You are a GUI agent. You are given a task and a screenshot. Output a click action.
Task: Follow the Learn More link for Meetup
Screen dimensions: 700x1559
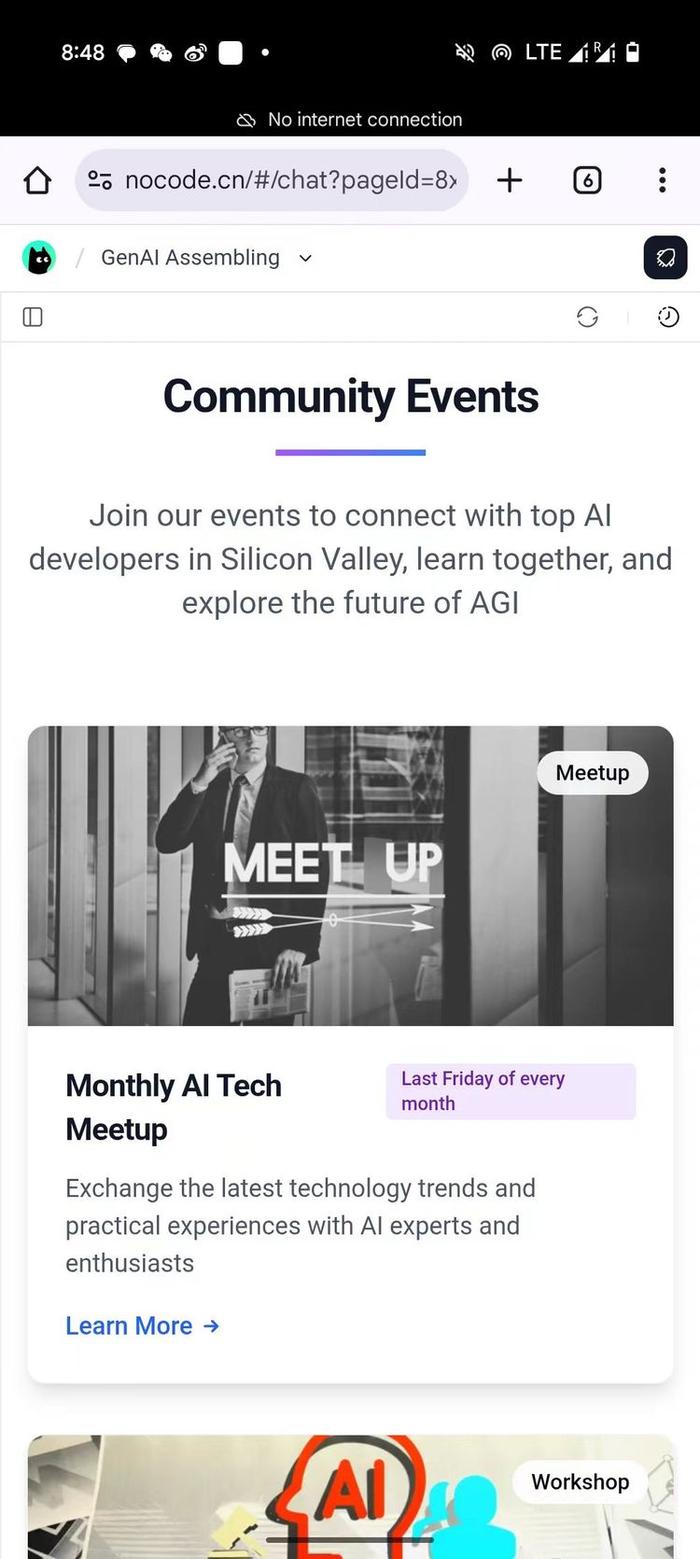click(x=142, y=1326)
